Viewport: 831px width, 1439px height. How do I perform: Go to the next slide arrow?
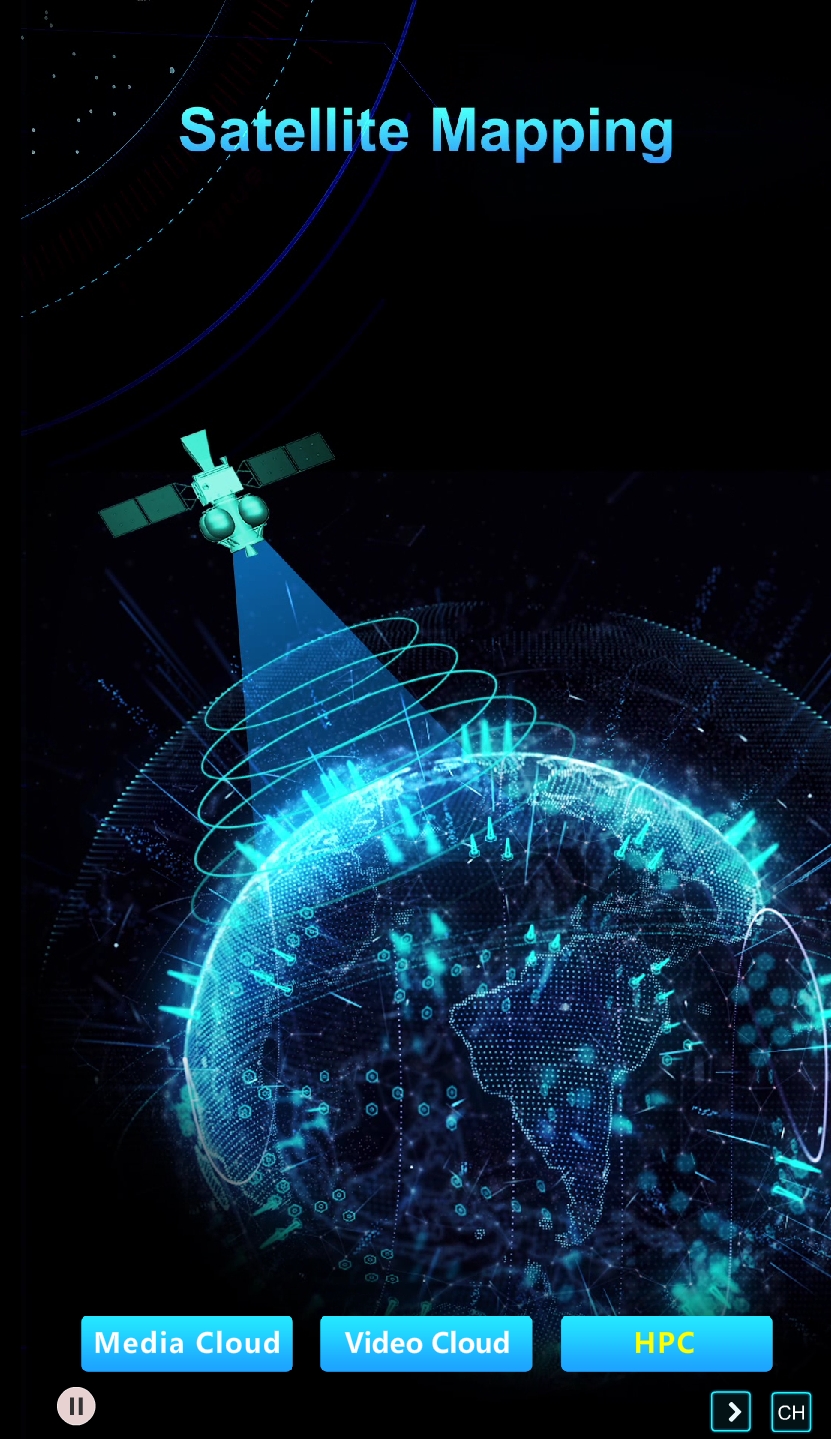point(731,1411)
